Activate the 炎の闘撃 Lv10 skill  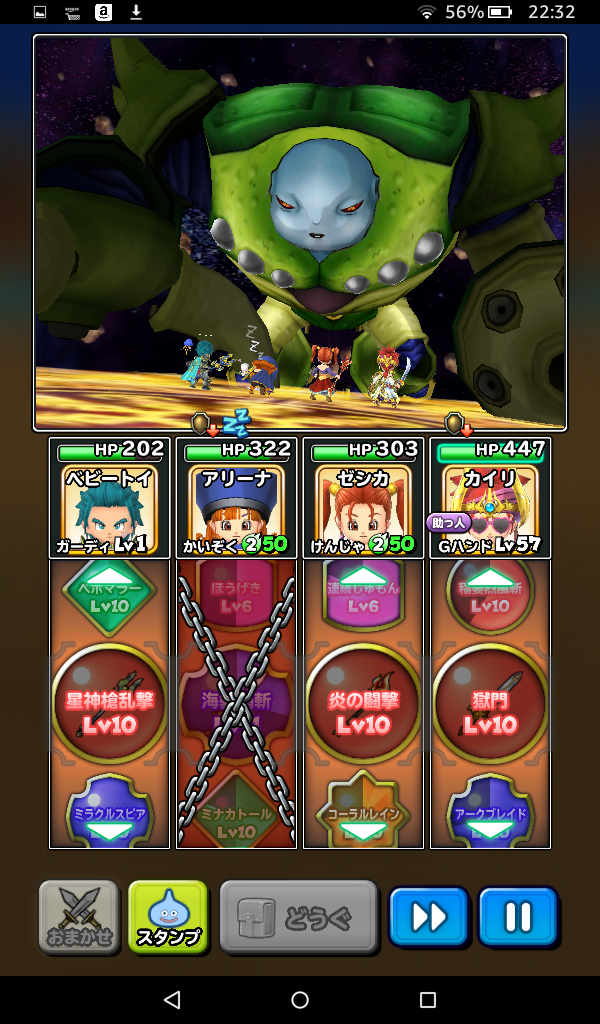[363, 704]
